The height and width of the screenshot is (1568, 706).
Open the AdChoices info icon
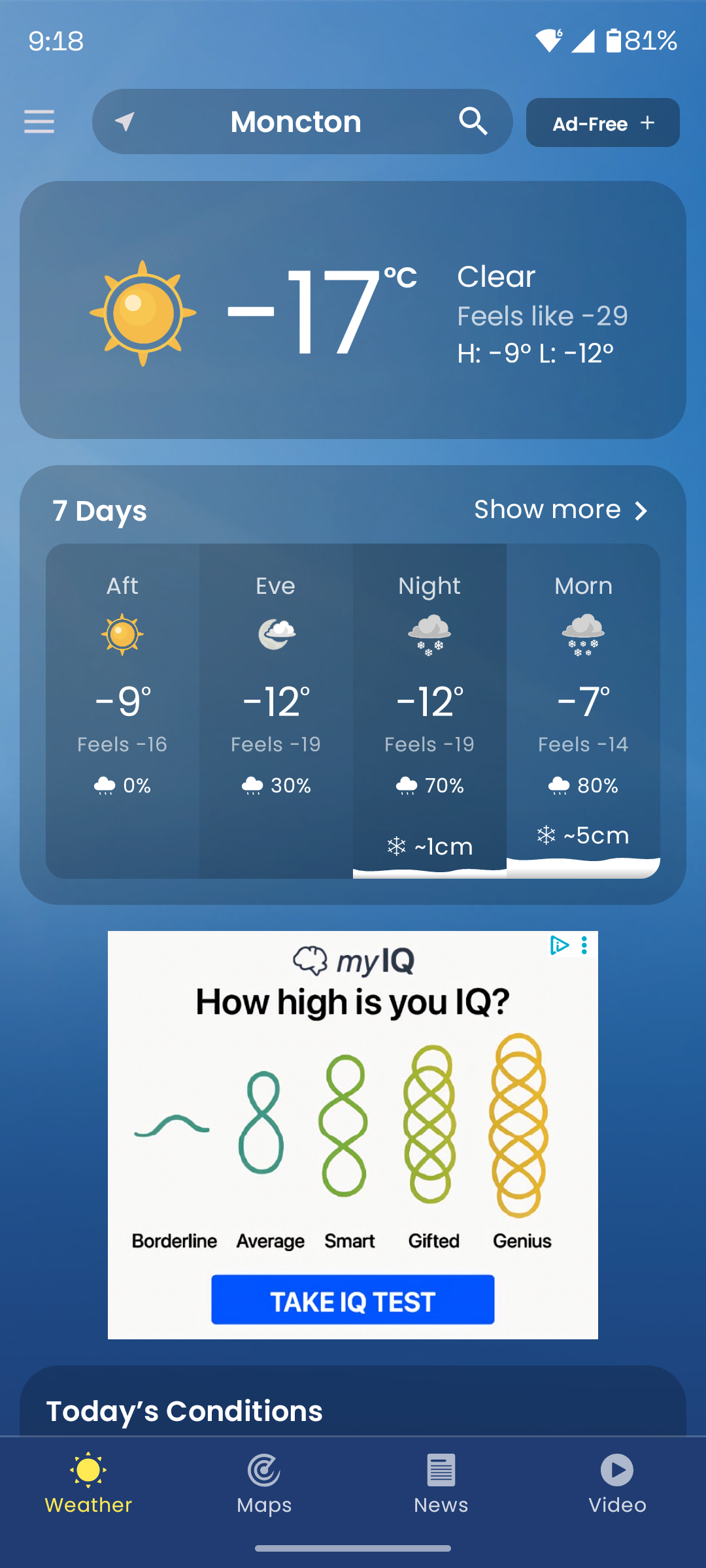click(x=560, y=945)
